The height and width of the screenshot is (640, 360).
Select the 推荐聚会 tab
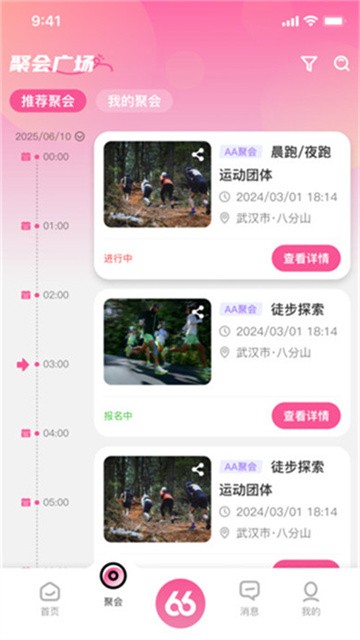pos(48,101)
